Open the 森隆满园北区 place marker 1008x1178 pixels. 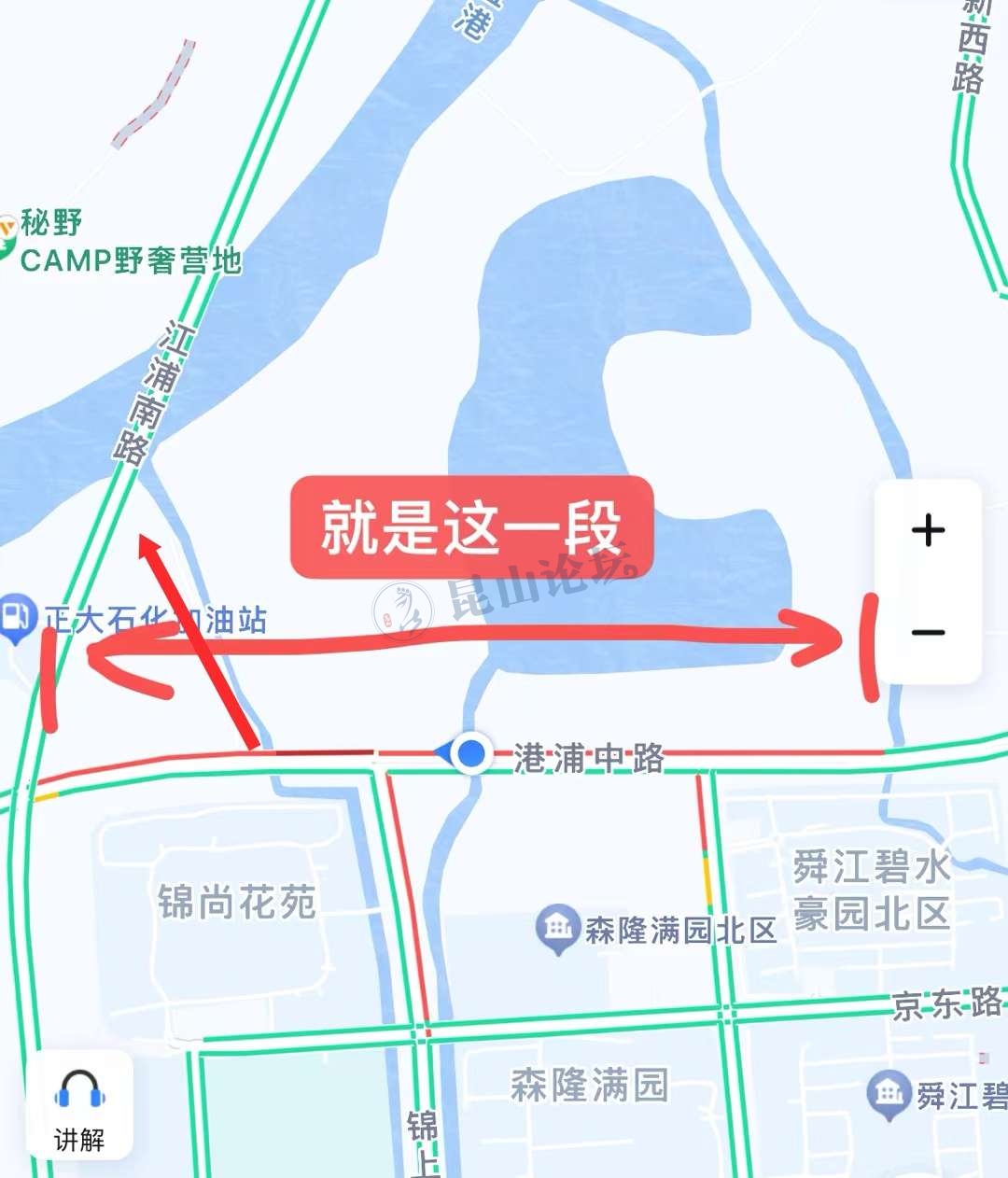(558, 928)
